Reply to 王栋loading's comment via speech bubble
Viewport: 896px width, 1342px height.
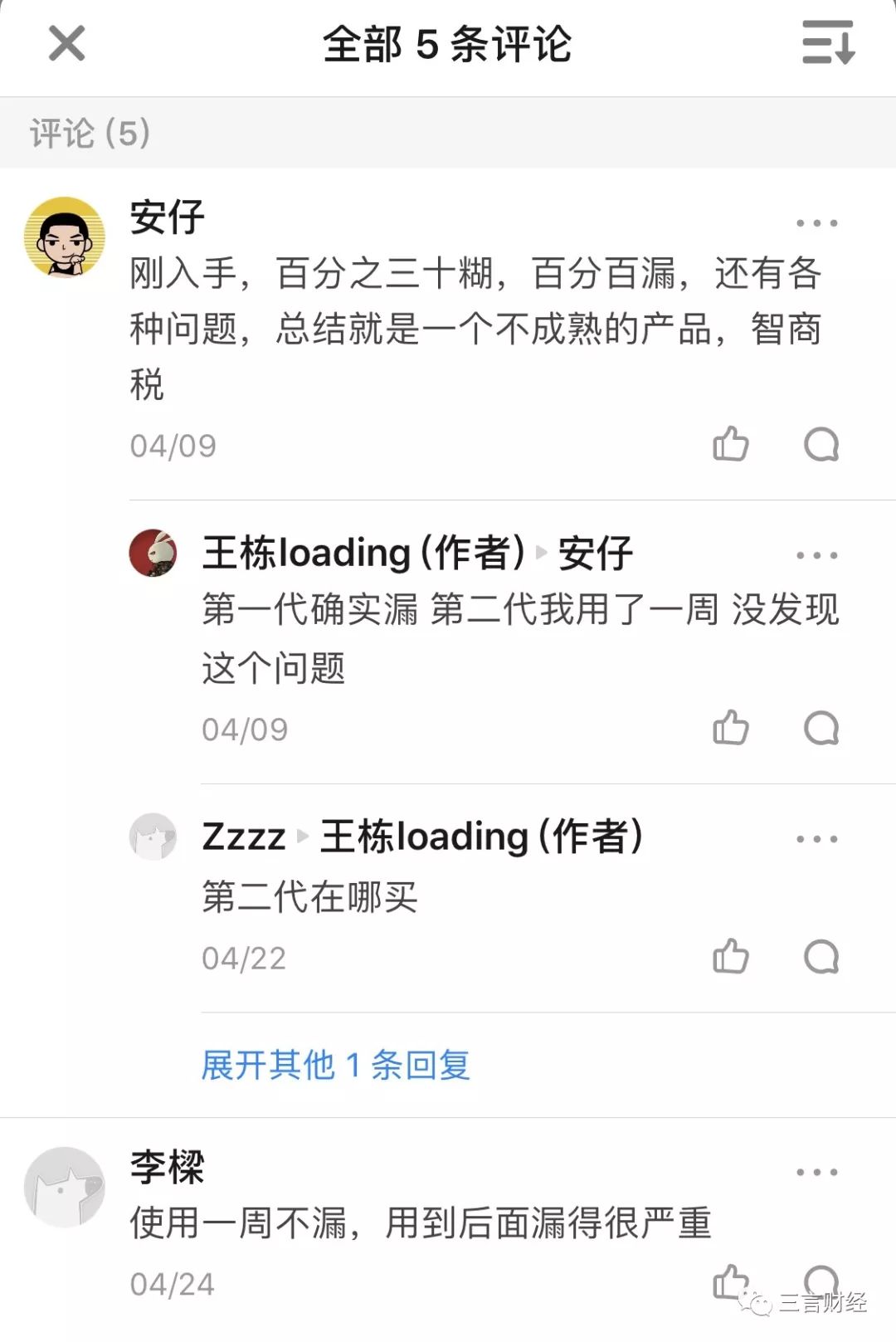pyautogui.click(x=822, y=727)
